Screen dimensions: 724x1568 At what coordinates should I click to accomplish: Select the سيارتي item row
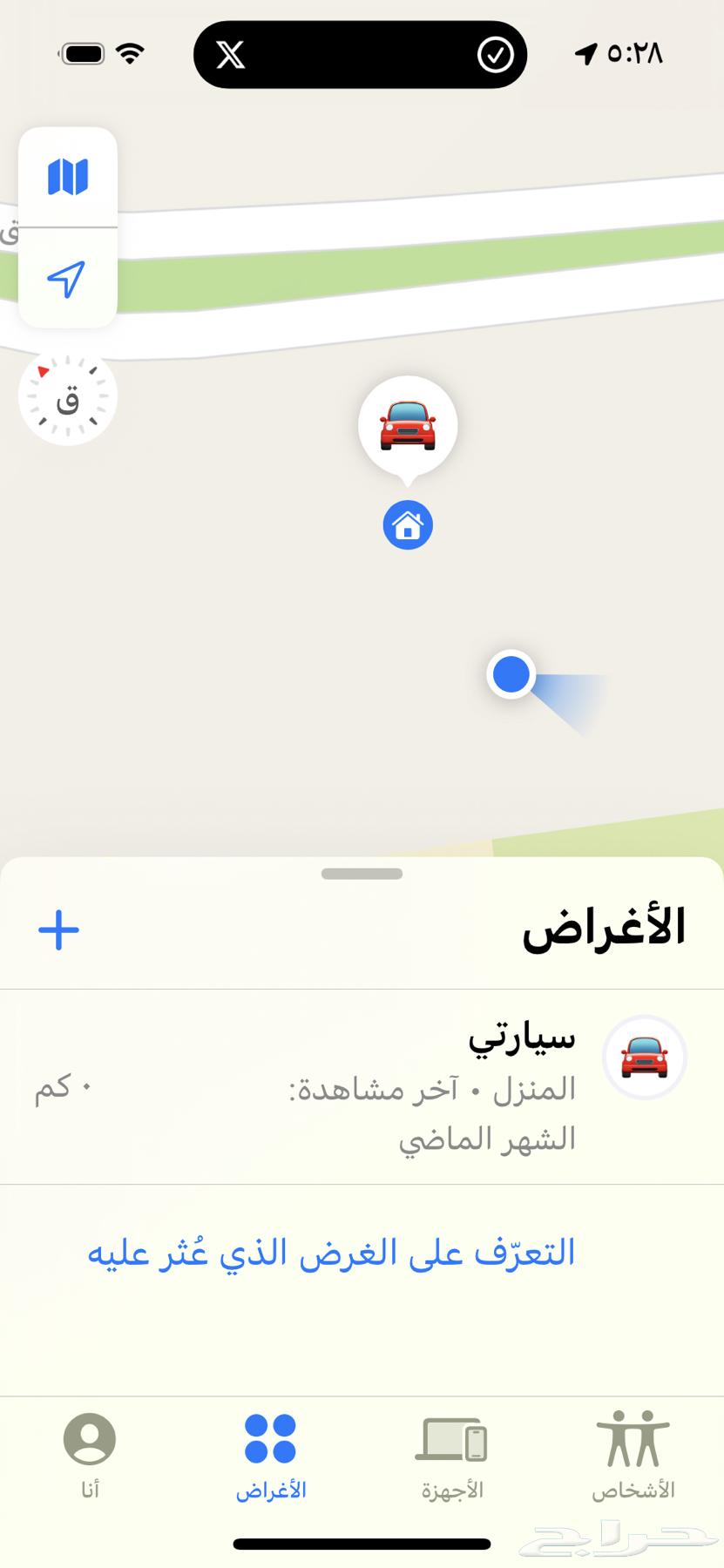362,1087
